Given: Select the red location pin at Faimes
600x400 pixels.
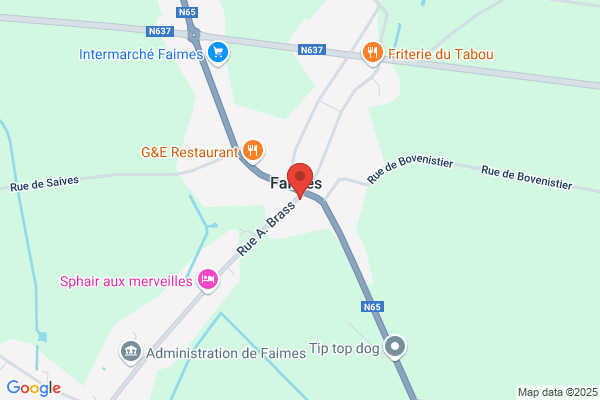Looking at the screenshot, I should (x=300, y=180).
